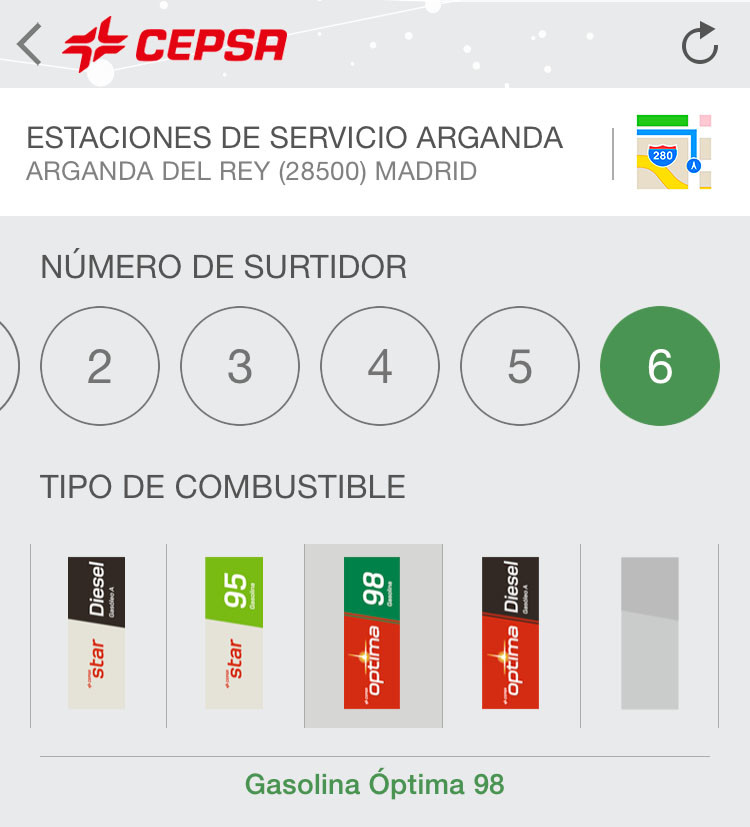
Task: Choose Star Diesel fuel type
Action: point(97,633)
